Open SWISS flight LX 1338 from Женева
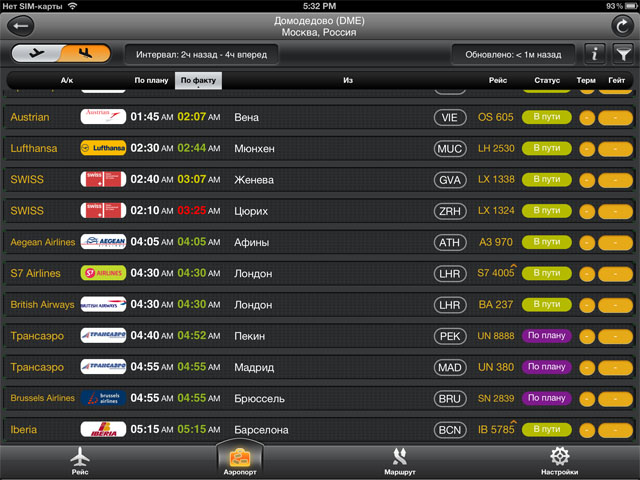The image size is (640, 480). click(x=320, y=179)
